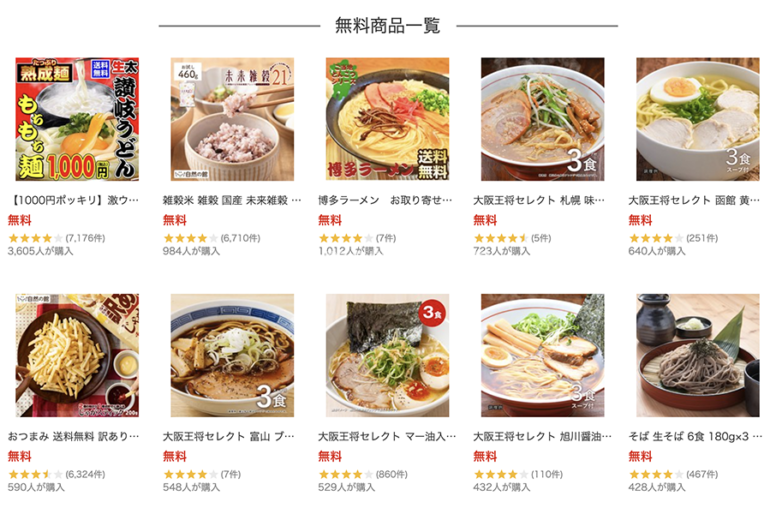The height and width of the screenshot is (514, 770).
Task: Select the 博多ラーメン お取り寄せ item
Action: [x=387, y=119]
